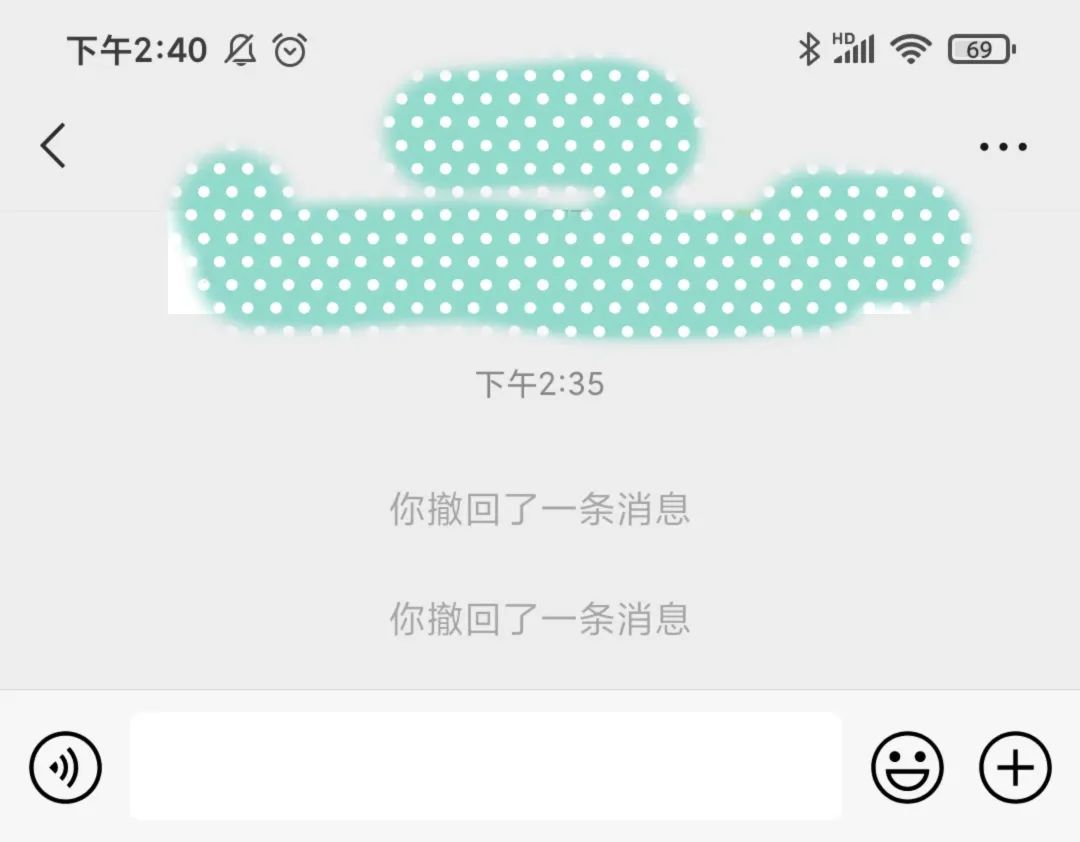Open the emoji sticker panel
1080x842 pixels.
(x=907, y=768)
